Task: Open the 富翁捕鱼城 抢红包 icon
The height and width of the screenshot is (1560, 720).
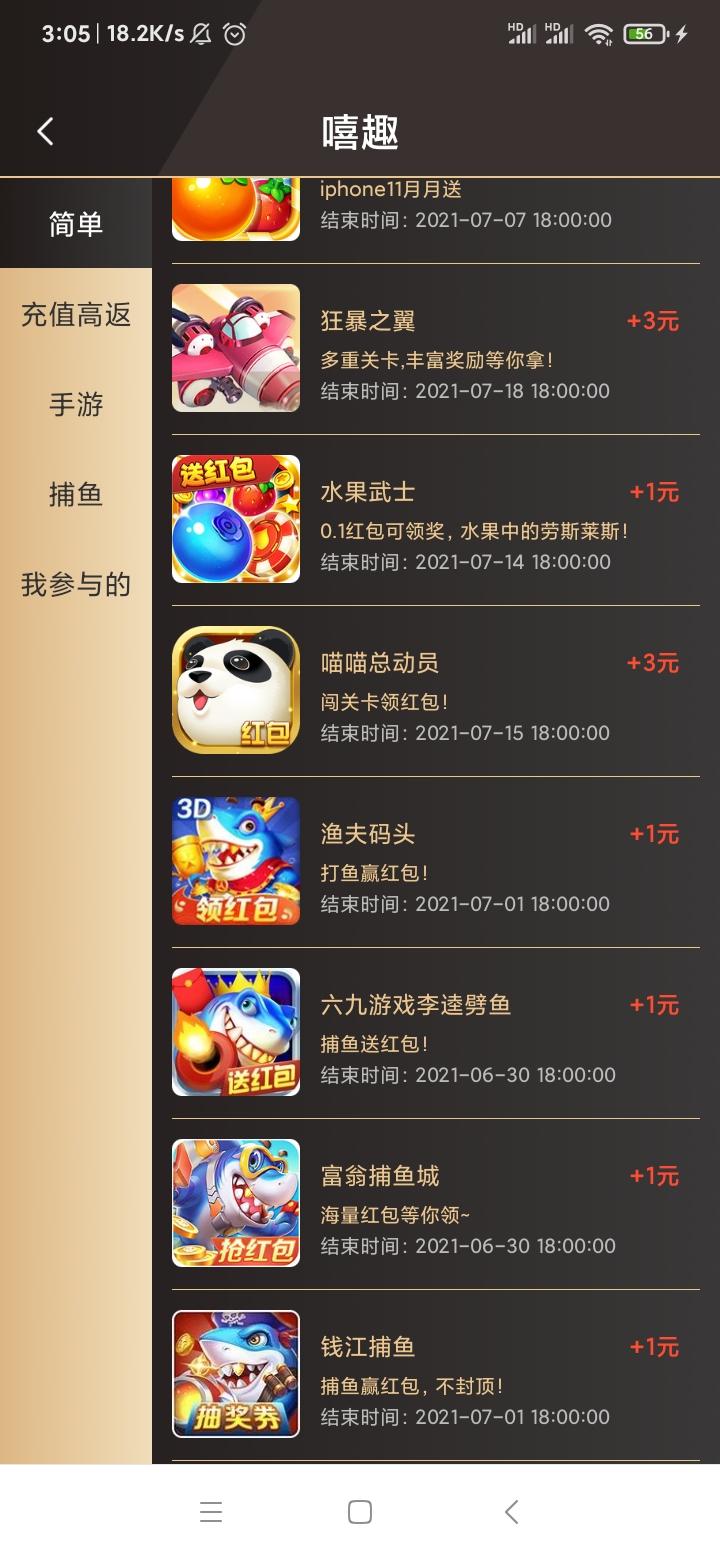Action: tap(236, 1202)
